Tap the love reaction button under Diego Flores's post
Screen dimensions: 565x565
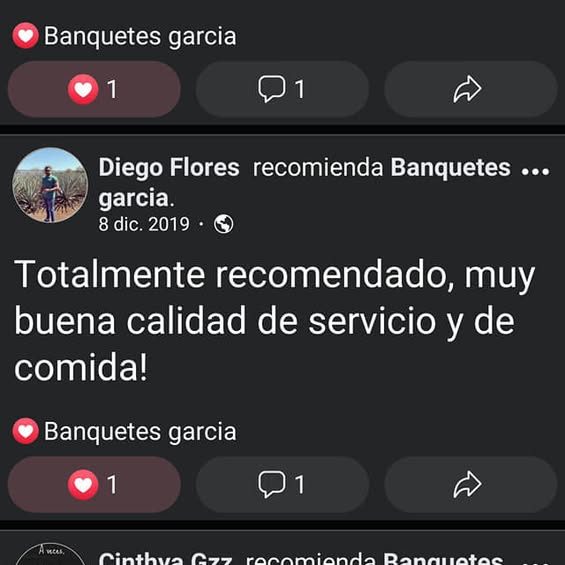coord(94,484)
